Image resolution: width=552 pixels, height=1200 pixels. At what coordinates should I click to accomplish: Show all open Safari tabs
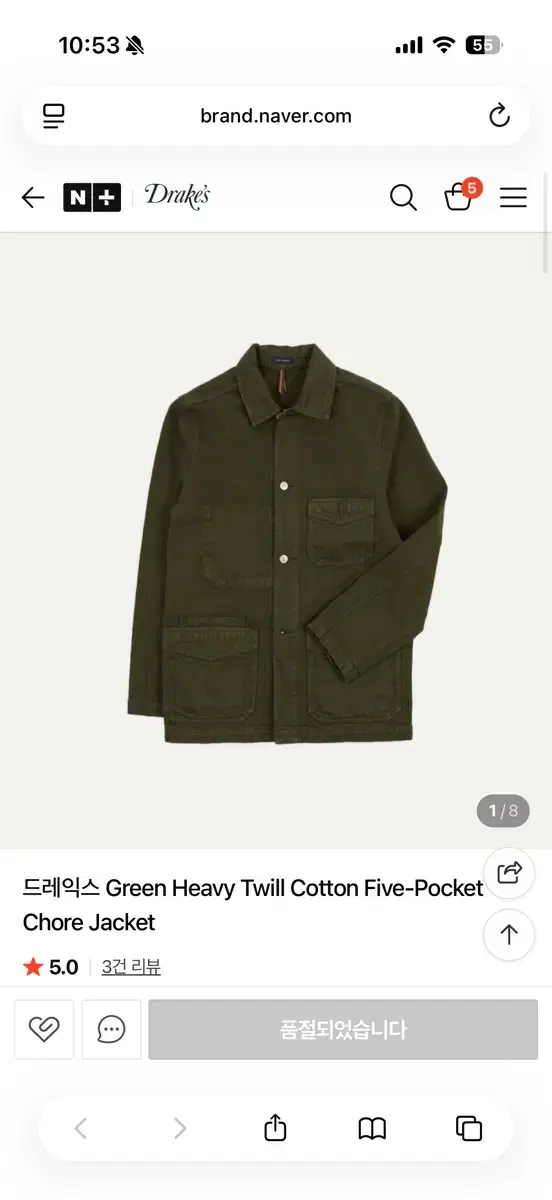(x=469, y=1128)
